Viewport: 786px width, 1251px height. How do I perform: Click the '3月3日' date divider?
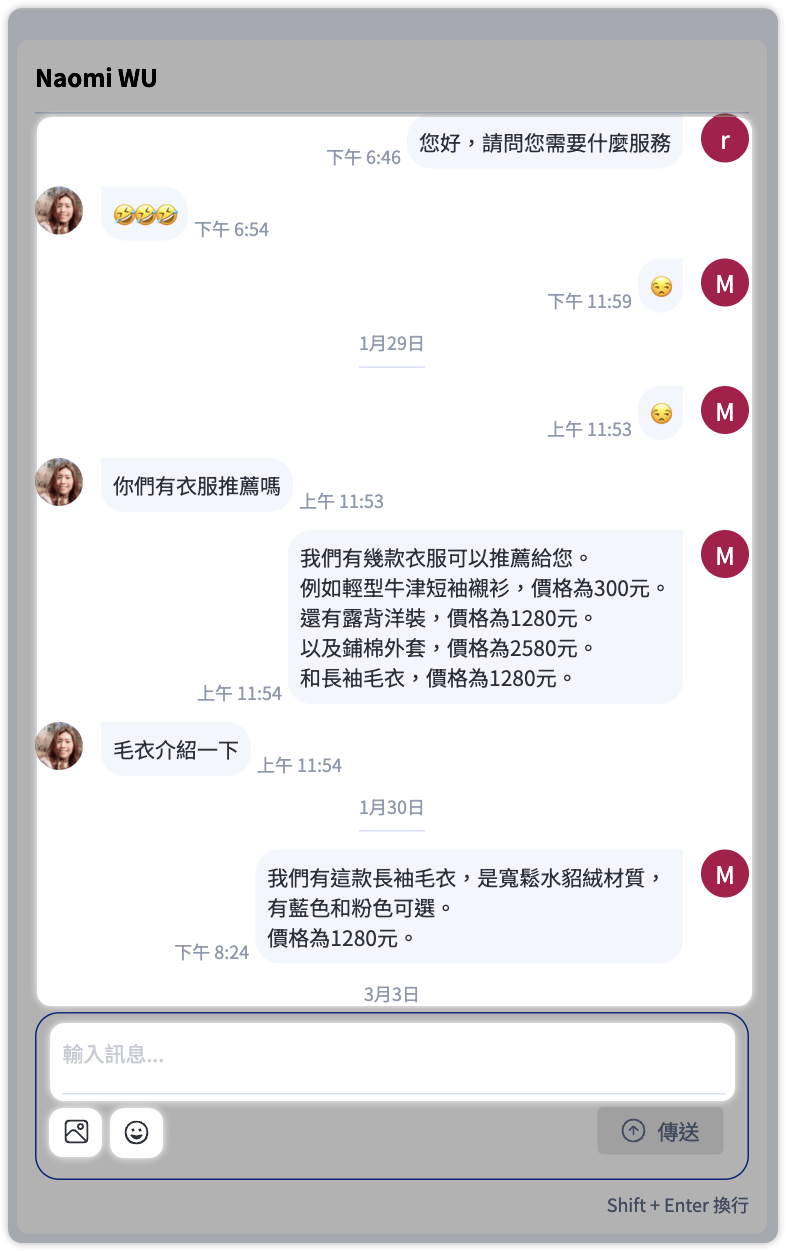point(390,994)
